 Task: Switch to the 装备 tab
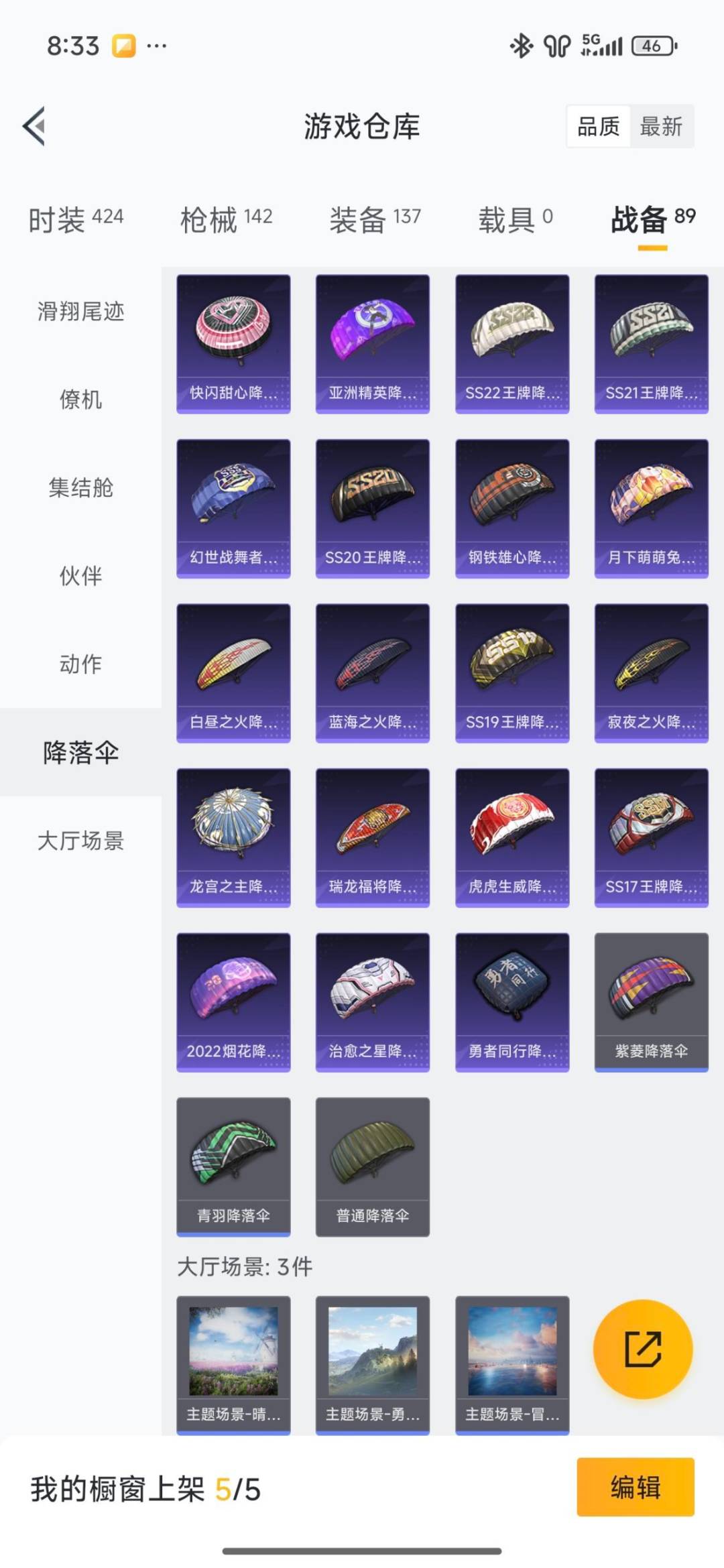[x=375, y=219]
